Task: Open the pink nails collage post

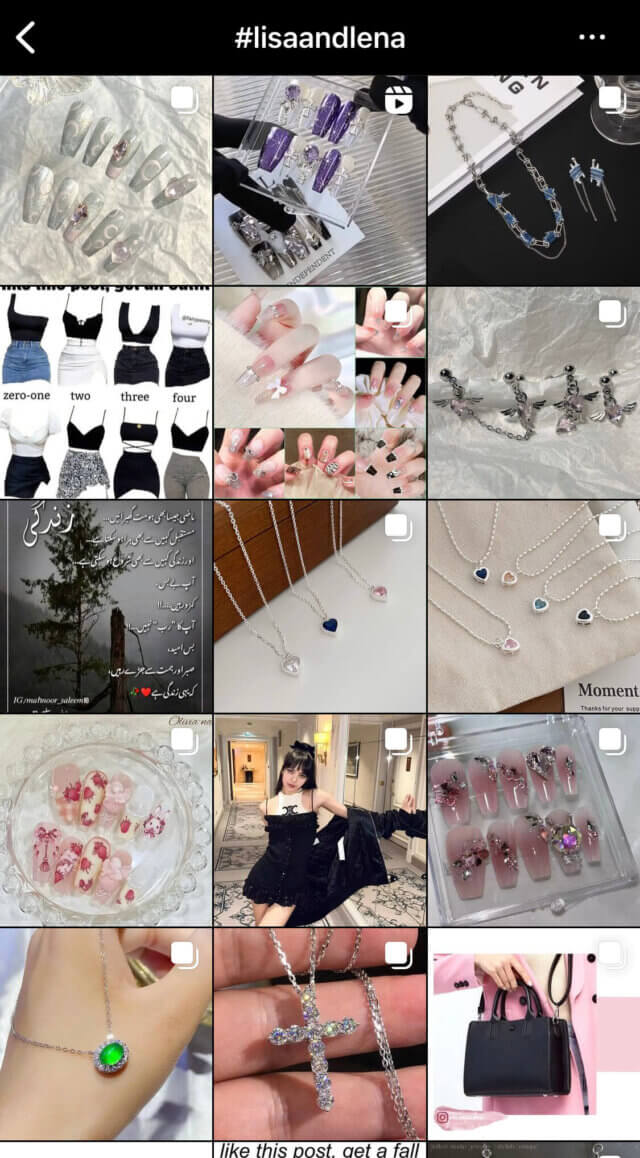Action: 320,393
